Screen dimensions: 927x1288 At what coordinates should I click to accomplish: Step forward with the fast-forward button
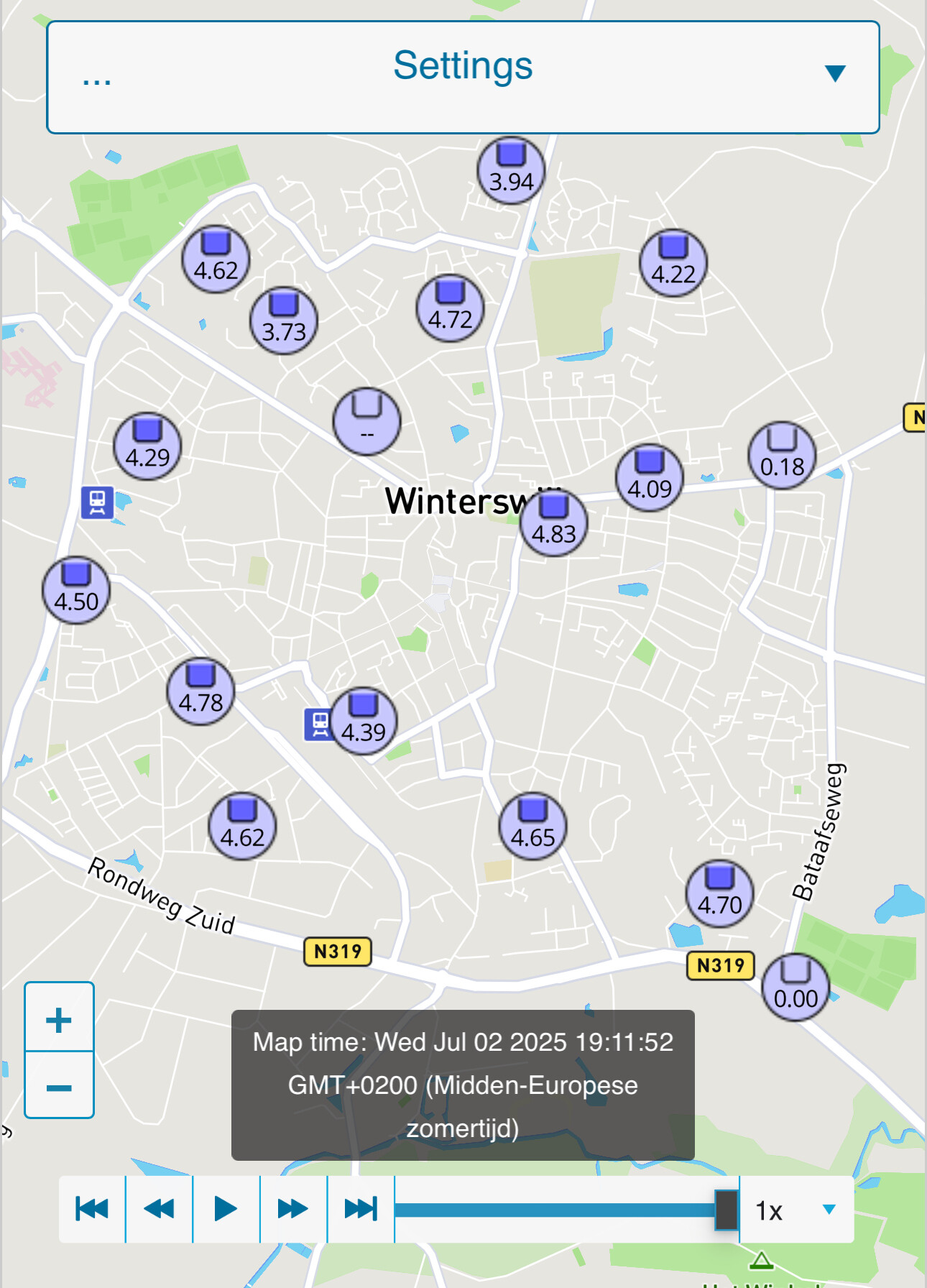(x=292, y=1209)
